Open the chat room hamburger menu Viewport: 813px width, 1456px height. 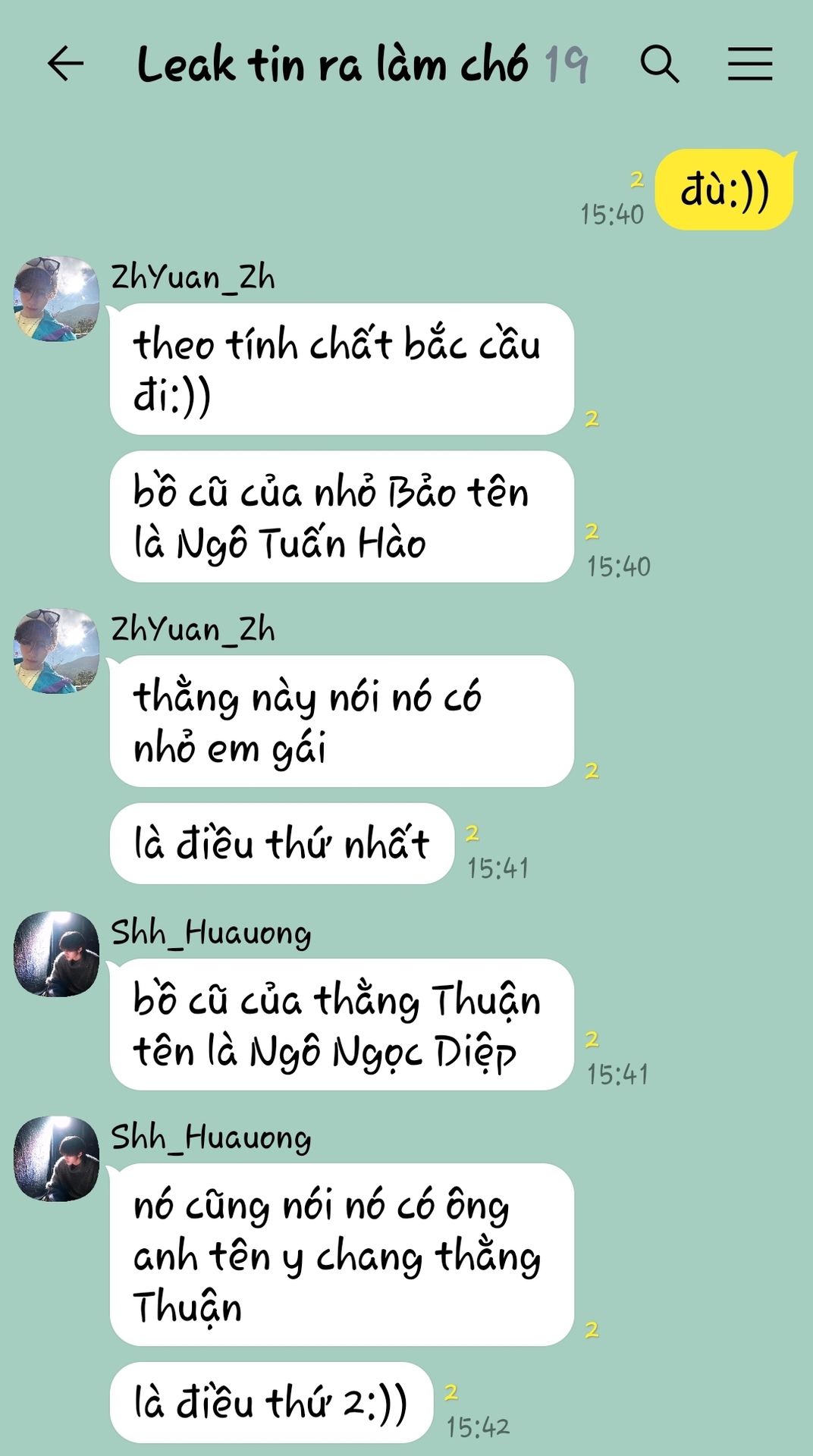[749, 64]
